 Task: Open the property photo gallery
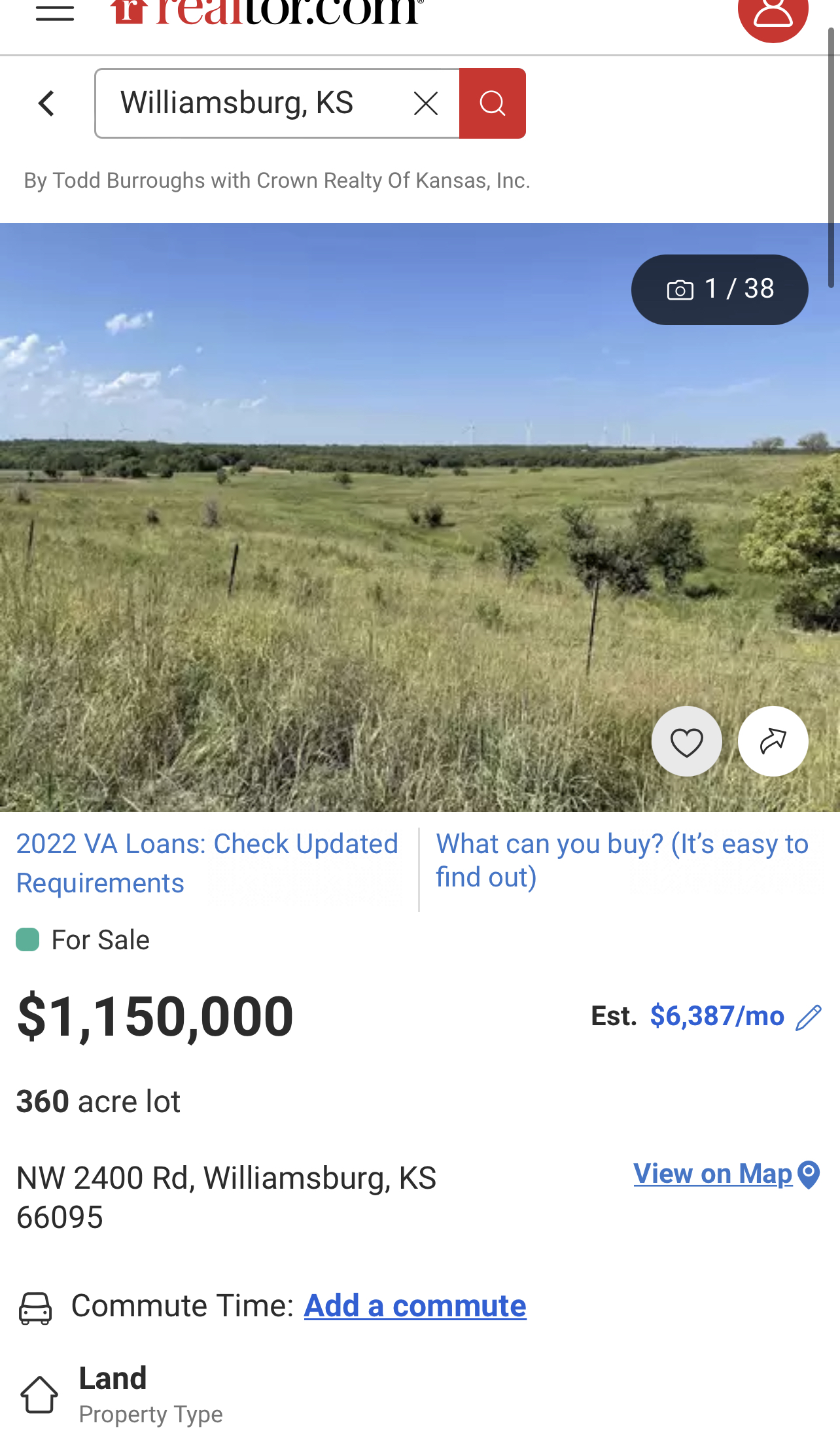coord(719,289)
